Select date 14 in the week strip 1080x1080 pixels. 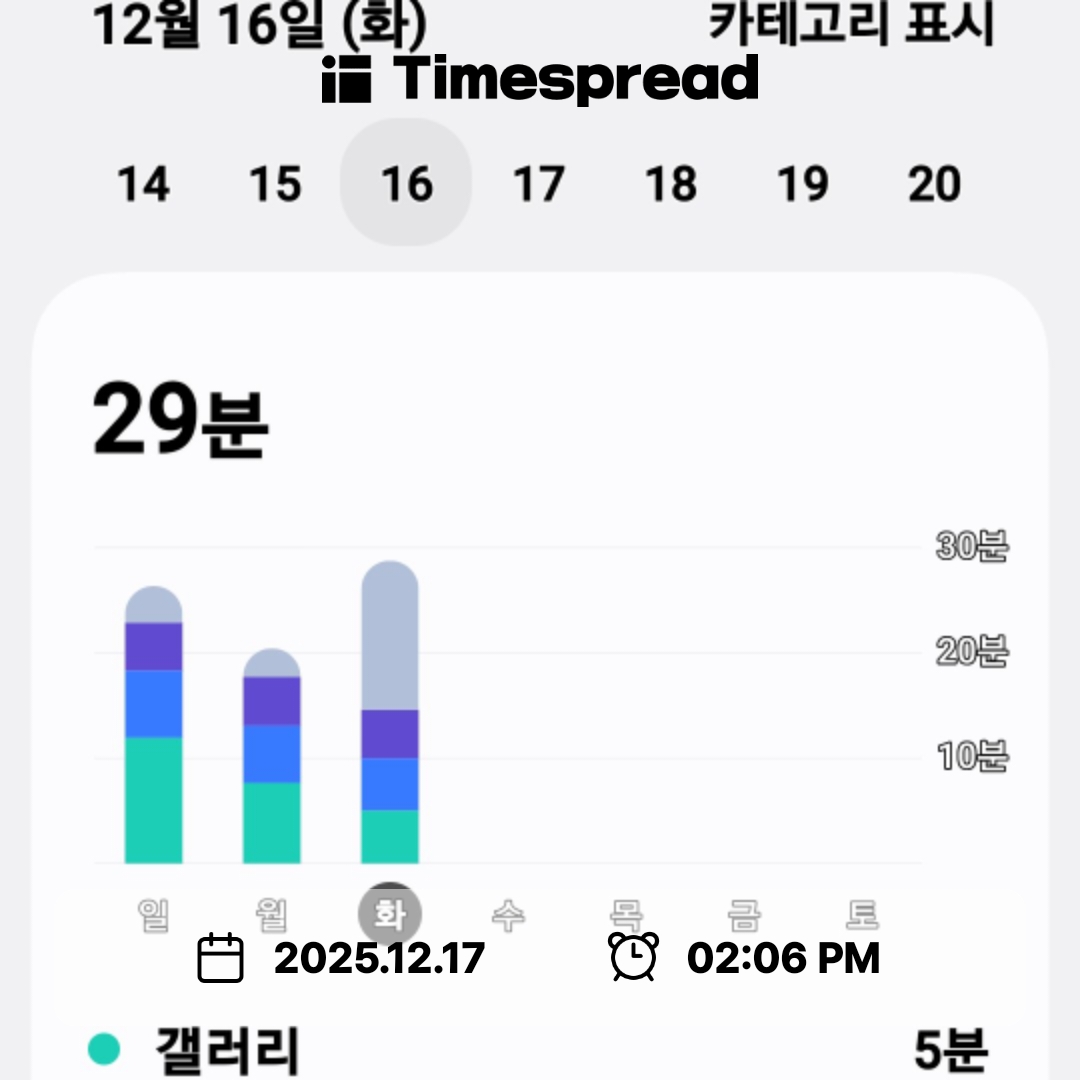tap(143, 184)
